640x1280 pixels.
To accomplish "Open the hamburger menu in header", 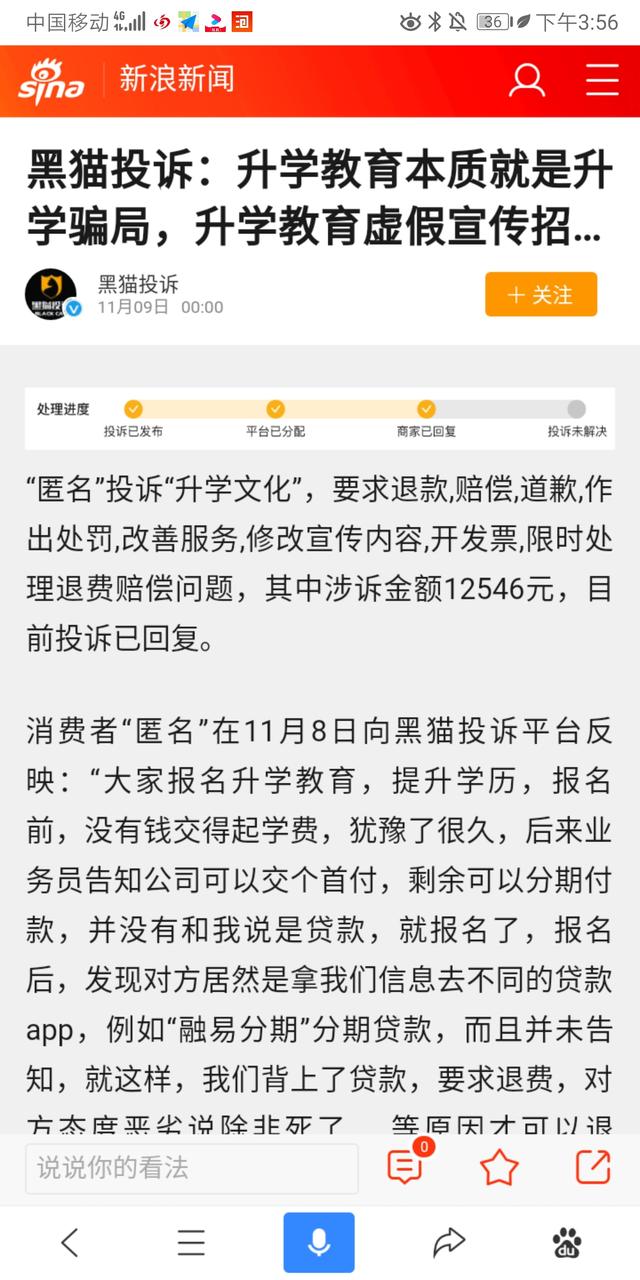I will [x=602, y=80].
